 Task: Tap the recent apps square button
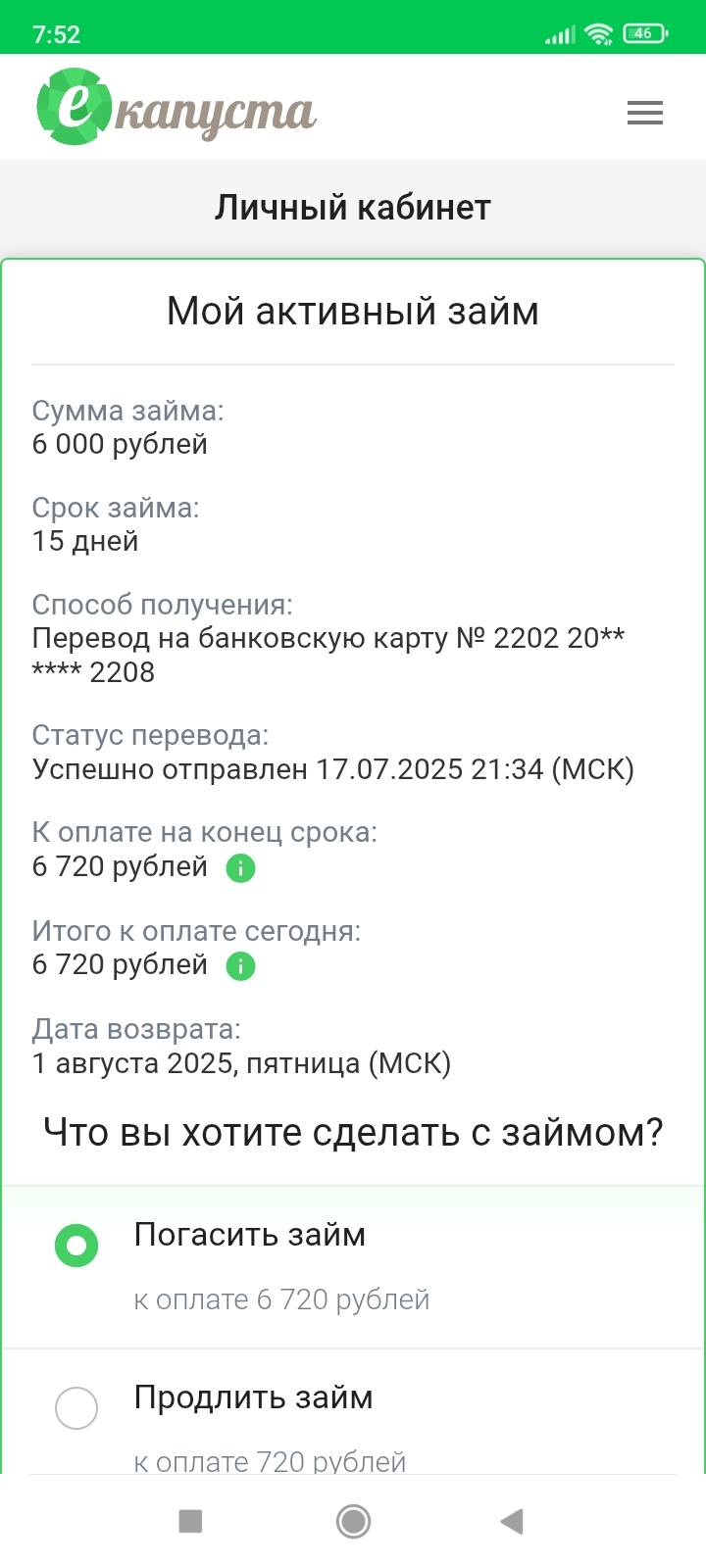click(x=188, y=1521)
